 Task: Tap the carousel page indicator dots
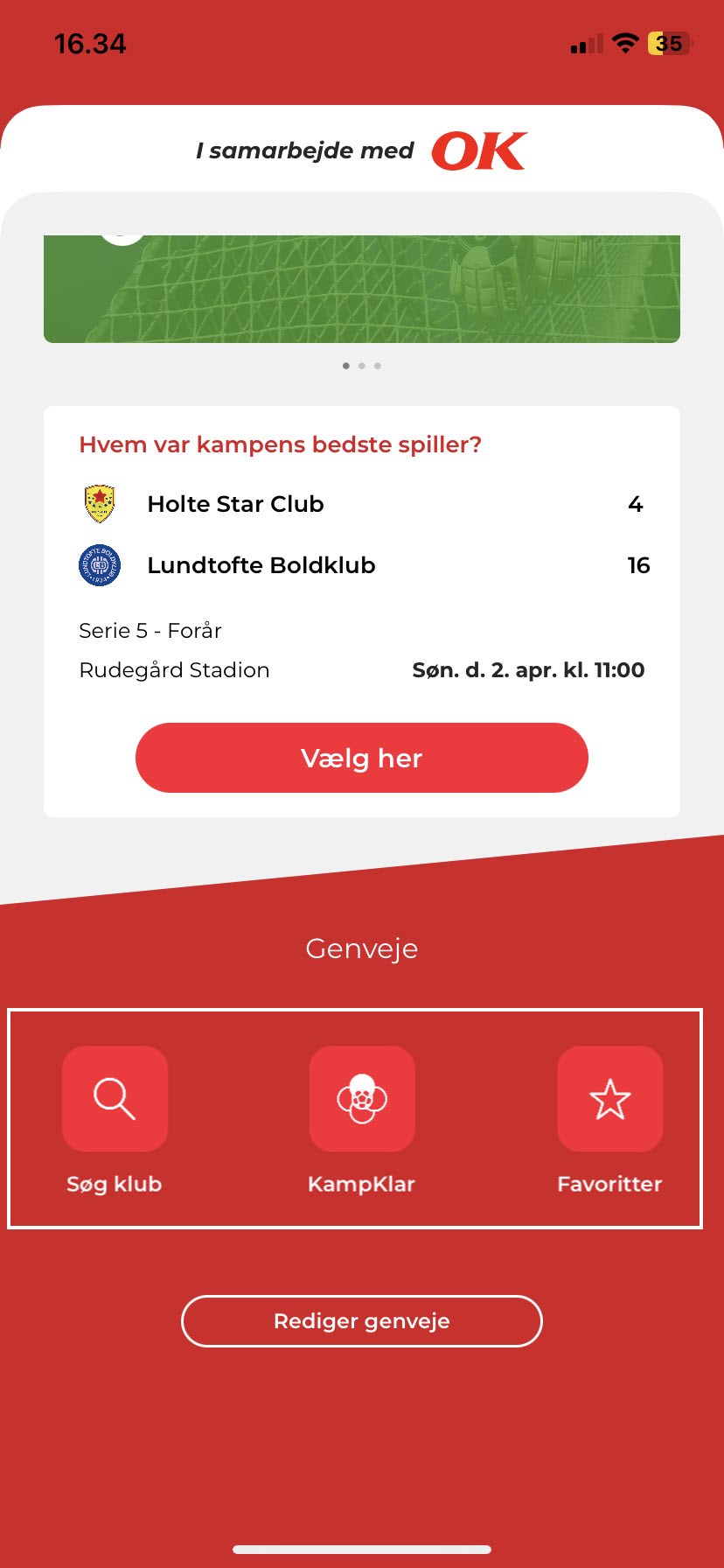click(361, 366)
